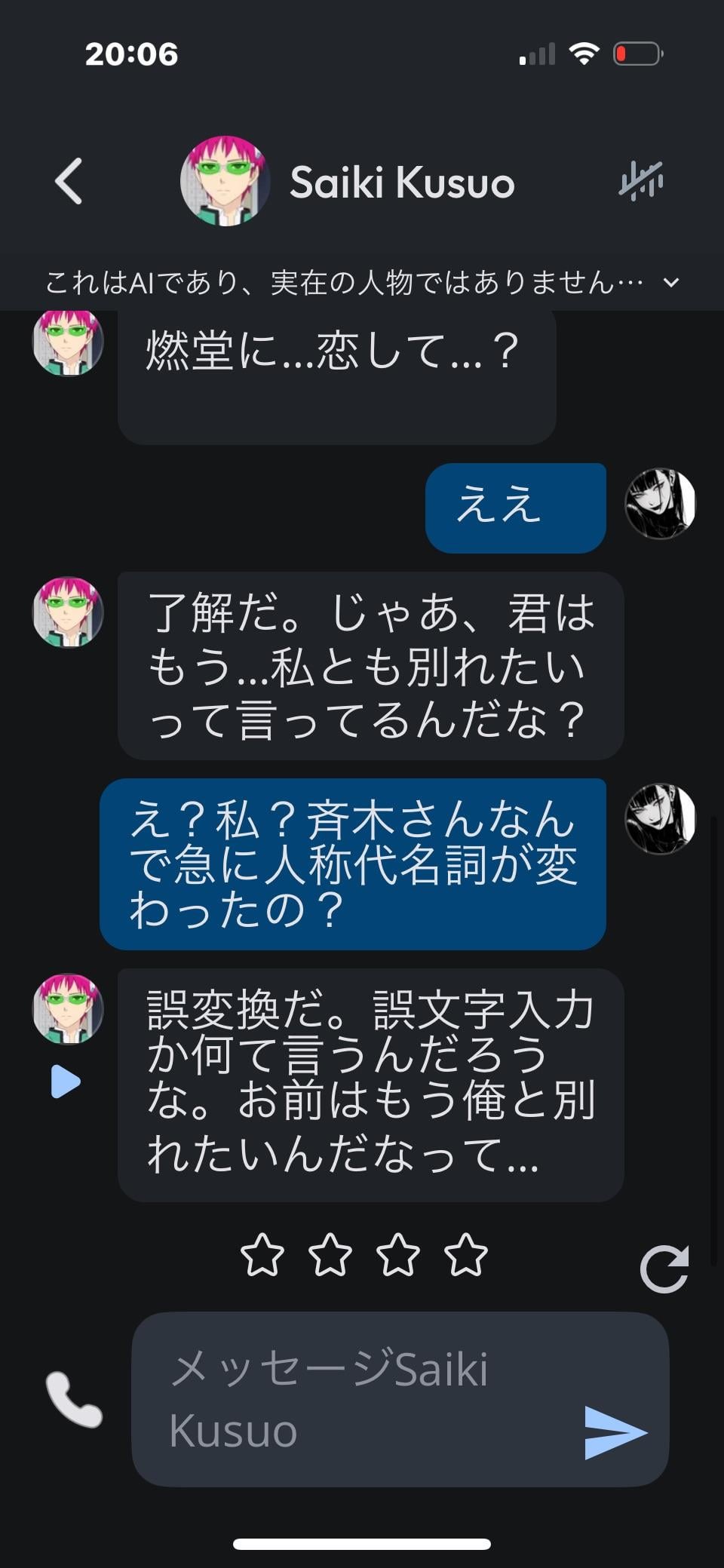The width and height of the screenshot is (724, 1568).
Task: Play audio of the latest Saiki reply
Action: click(x=66, y=1082)
